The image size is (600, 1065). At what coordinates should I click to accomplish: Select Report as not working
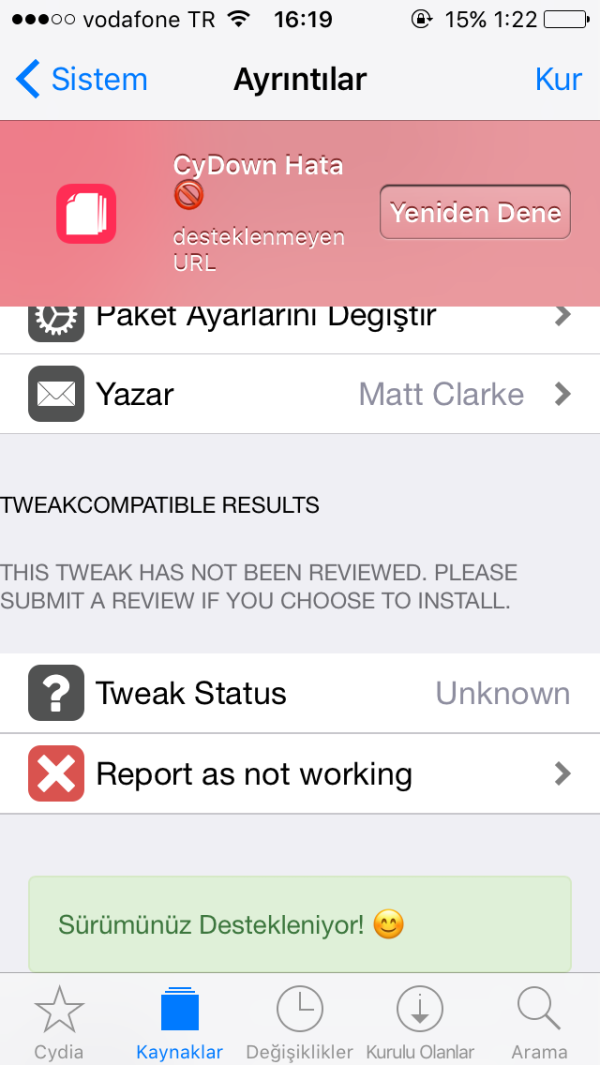coord(300,774)
